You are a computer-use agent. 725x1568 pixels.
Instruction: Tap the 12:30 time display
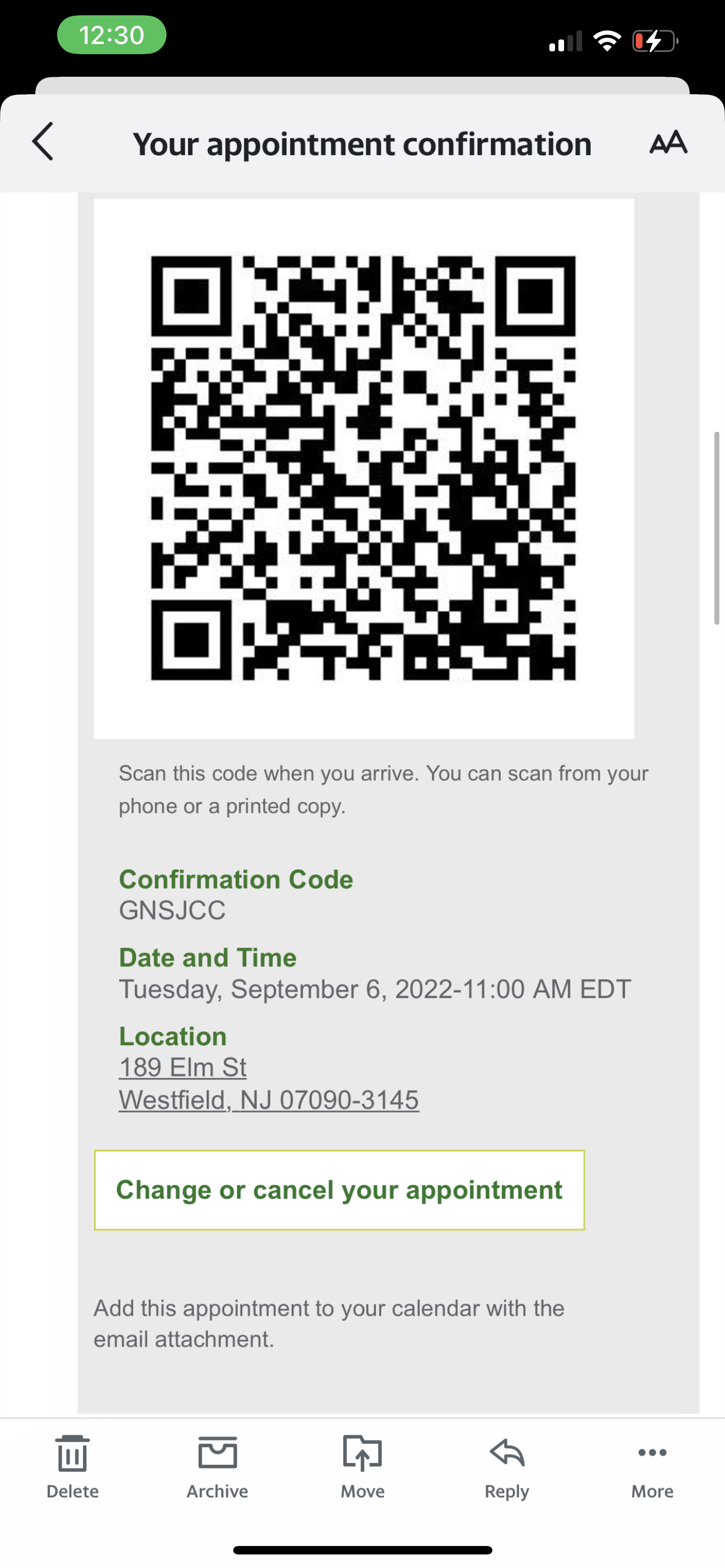(x=111, y=34)
